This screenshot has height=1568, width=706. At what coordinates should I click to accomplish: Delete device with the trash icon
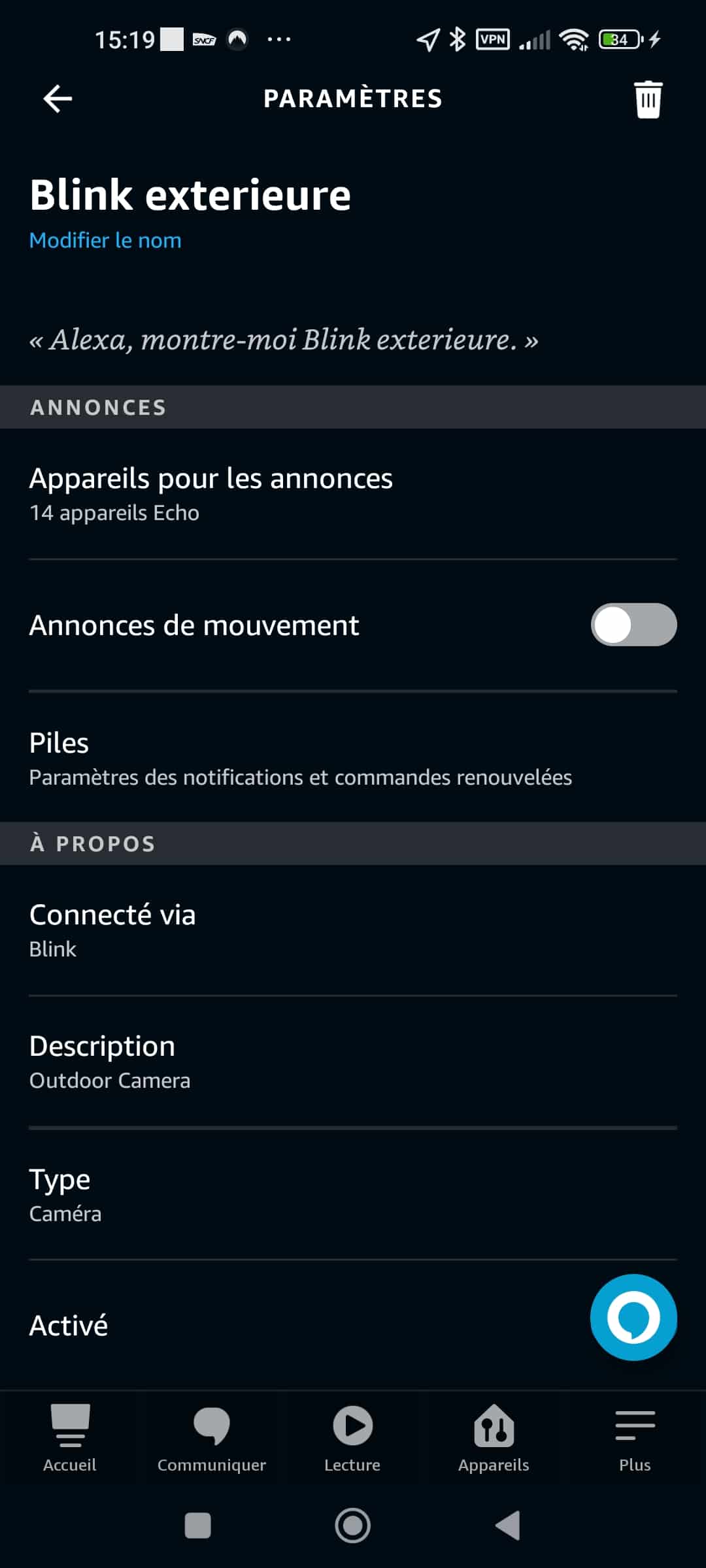pos(648,99)
